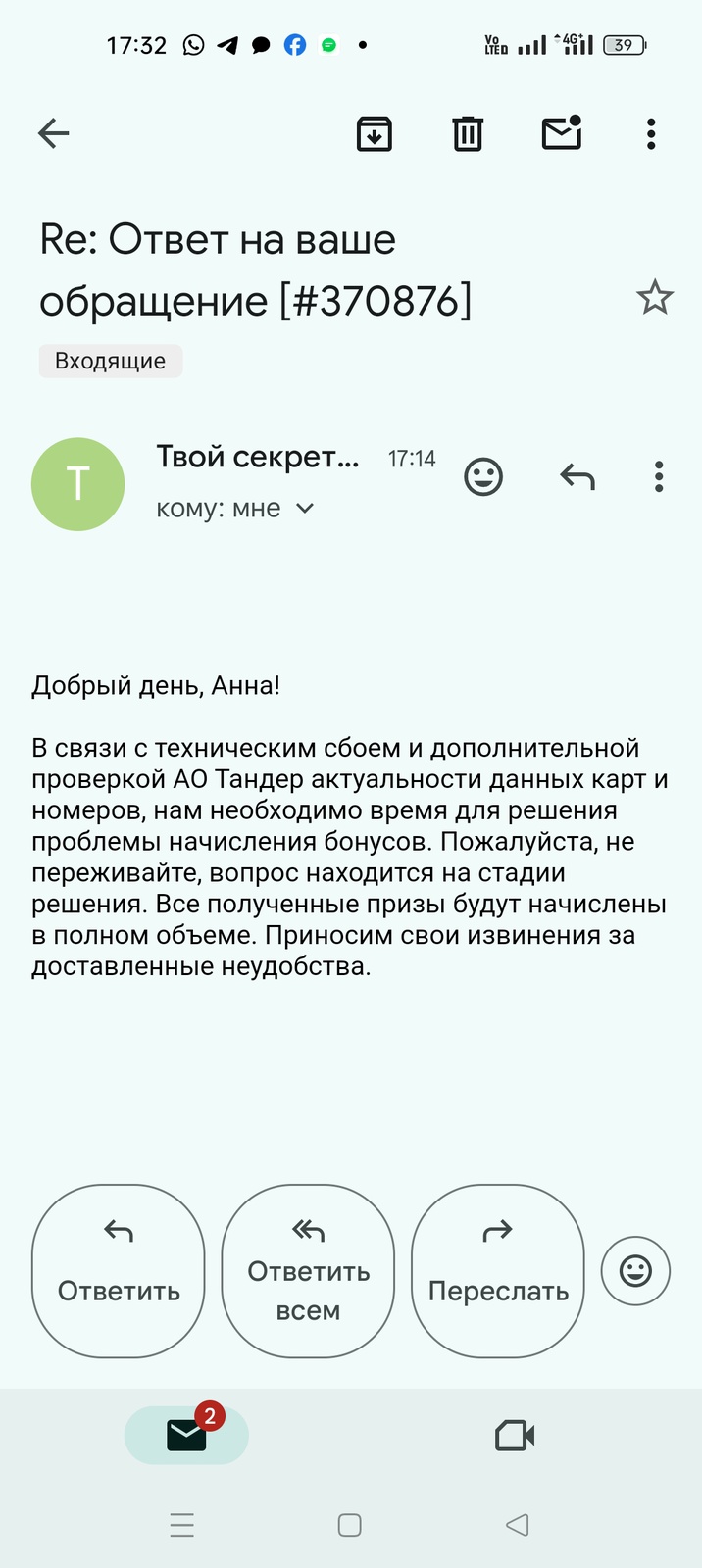Open sender avatar for Твой секрет
This screenshot has height=1568, width=702.
[78, 484]
